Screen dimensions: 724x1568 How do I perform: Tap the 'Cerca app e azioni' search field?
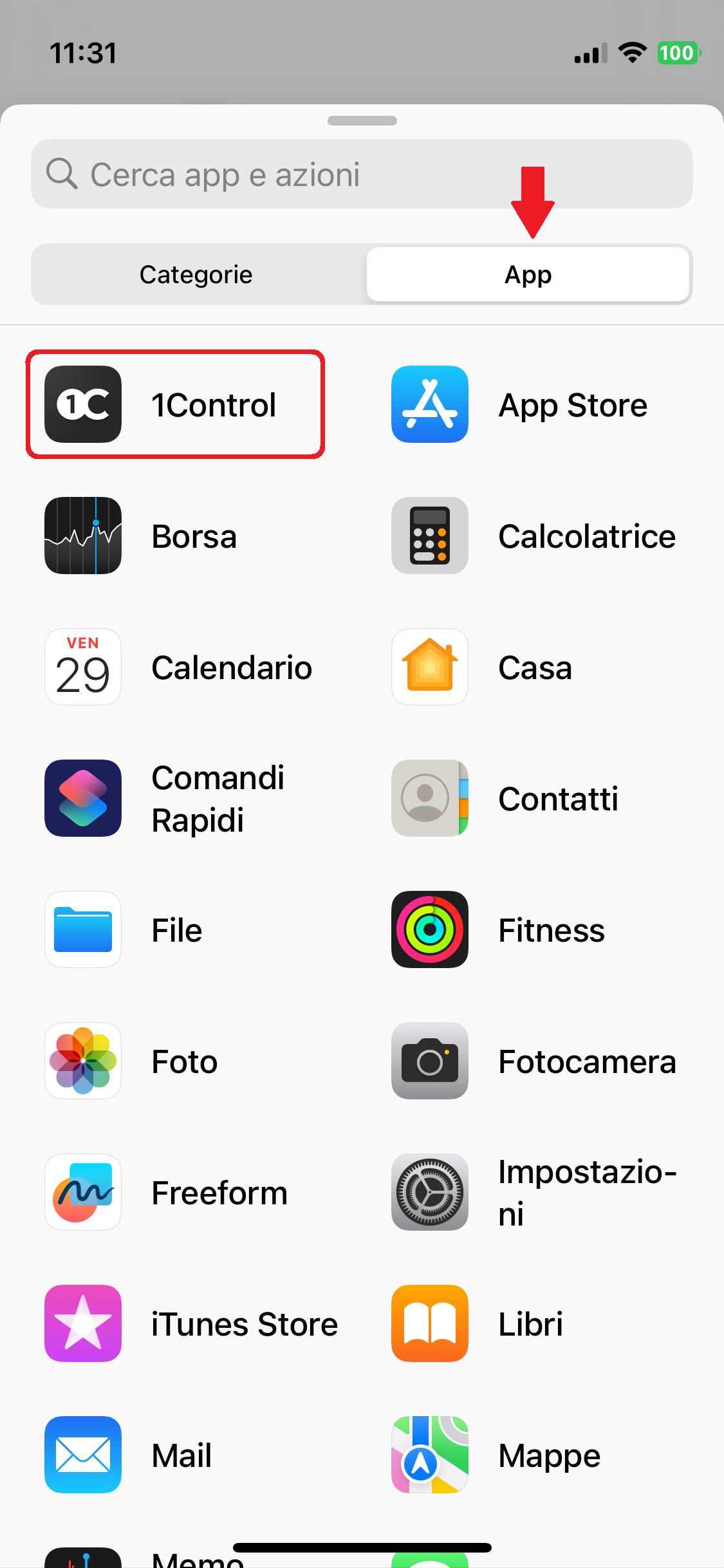[362, 174]
